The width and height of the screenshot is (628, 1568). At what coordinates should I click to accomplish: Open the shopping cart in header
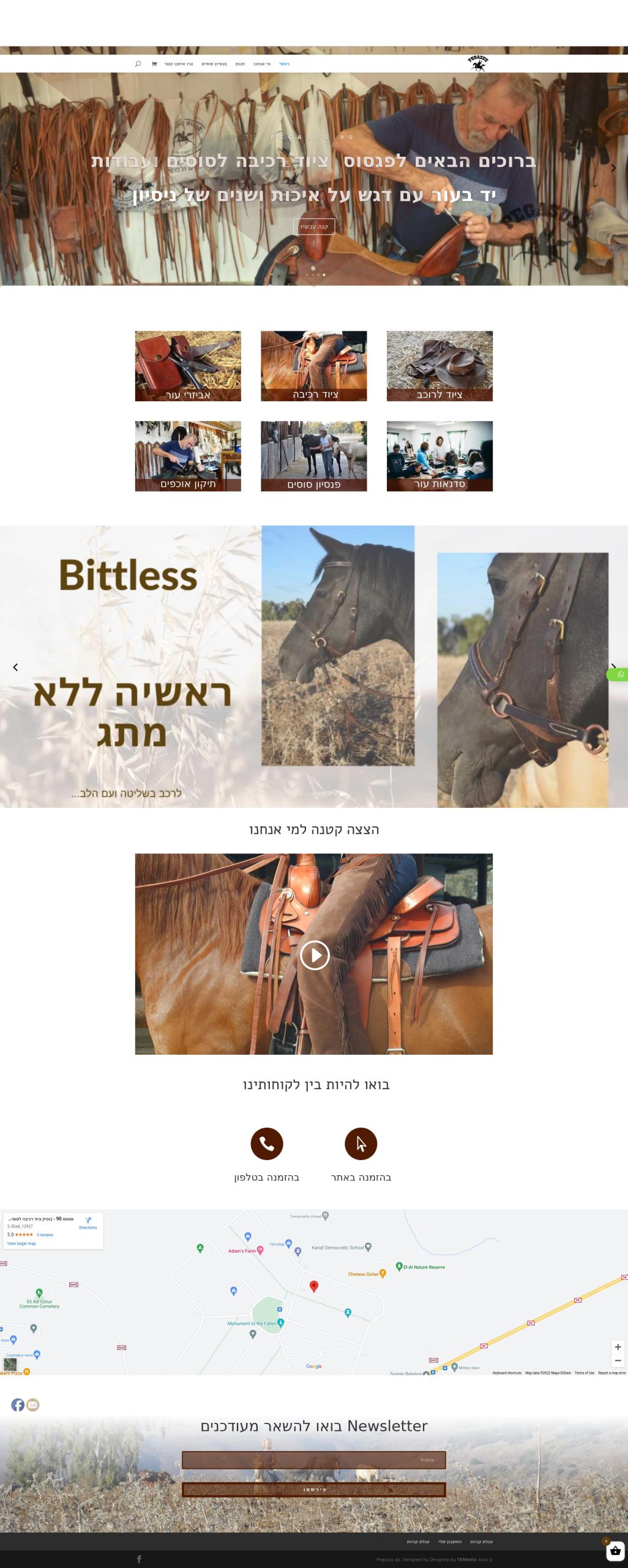[x=154, y=64]
